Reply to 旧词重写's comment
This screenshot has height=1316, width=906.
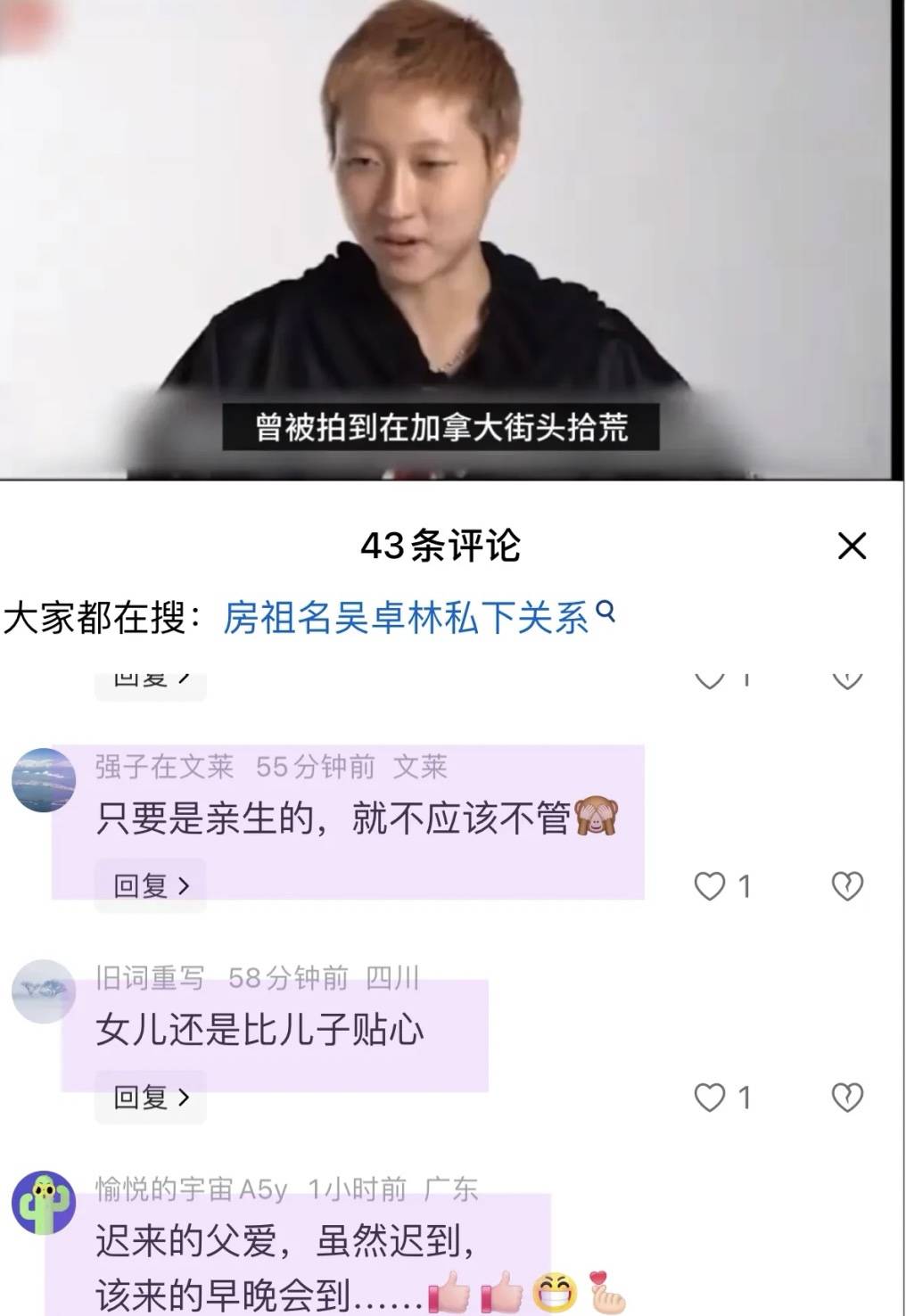pos(151,1097)
